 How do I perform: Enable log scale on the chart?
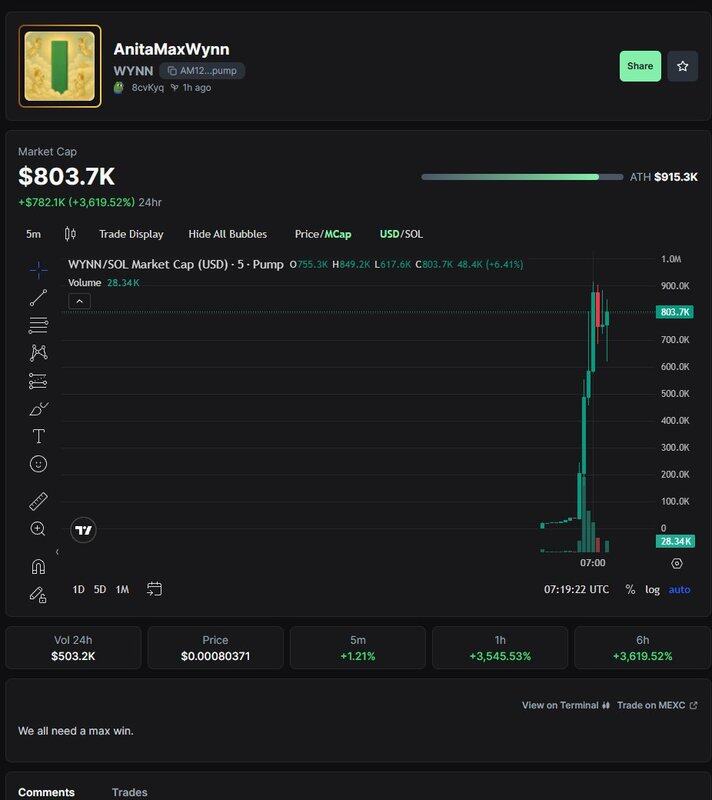tap(652, 589)
